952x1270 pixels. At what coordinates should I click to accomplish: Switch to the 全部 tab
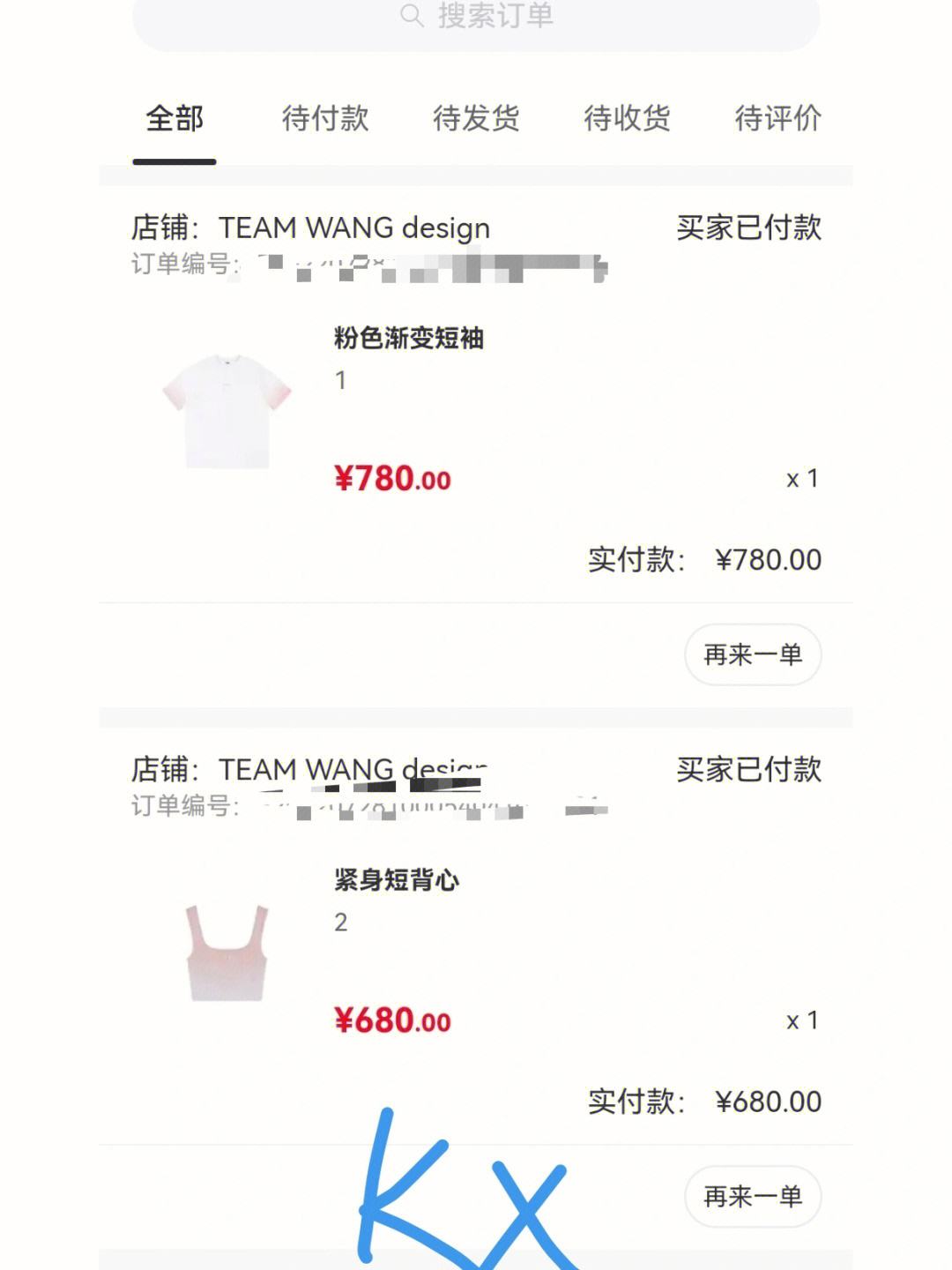175,118
